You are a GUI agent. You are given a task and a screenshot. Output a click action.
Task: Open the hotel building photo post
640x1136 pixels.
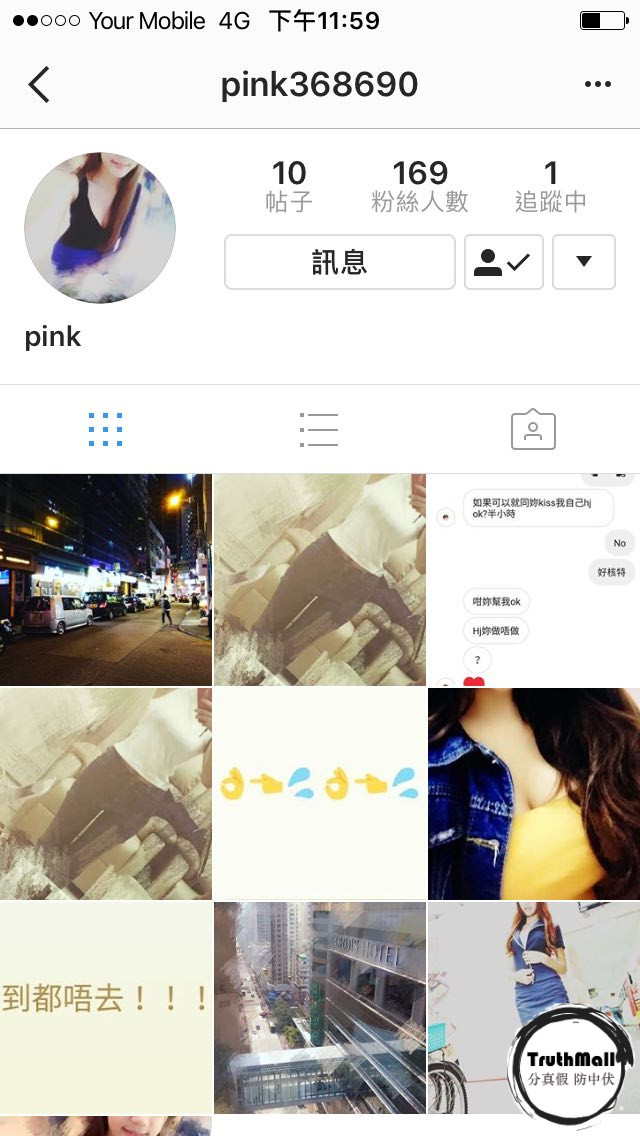tap(319, 1007)
